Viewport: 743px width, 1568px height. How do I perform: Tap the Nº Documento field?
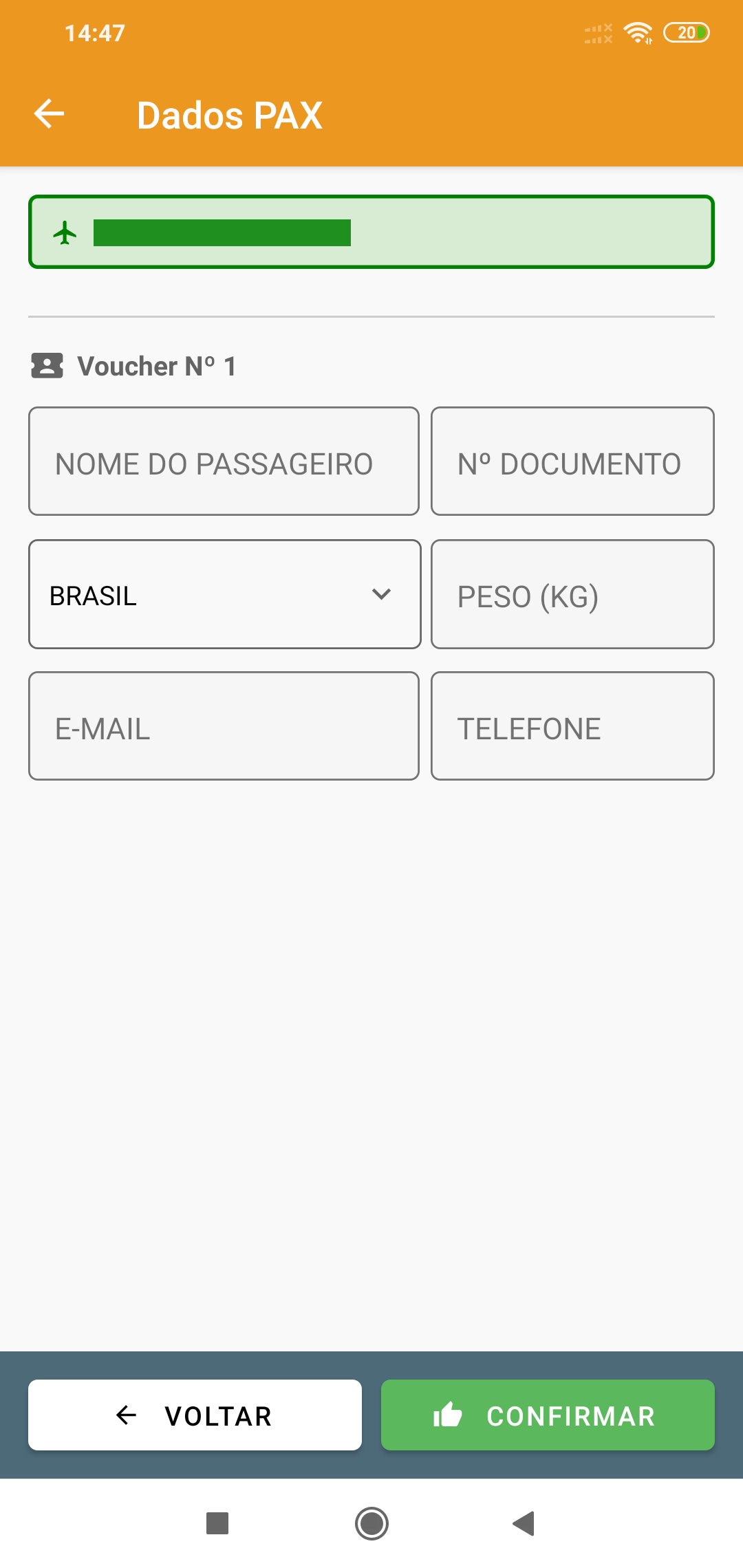tap(572, 461)
